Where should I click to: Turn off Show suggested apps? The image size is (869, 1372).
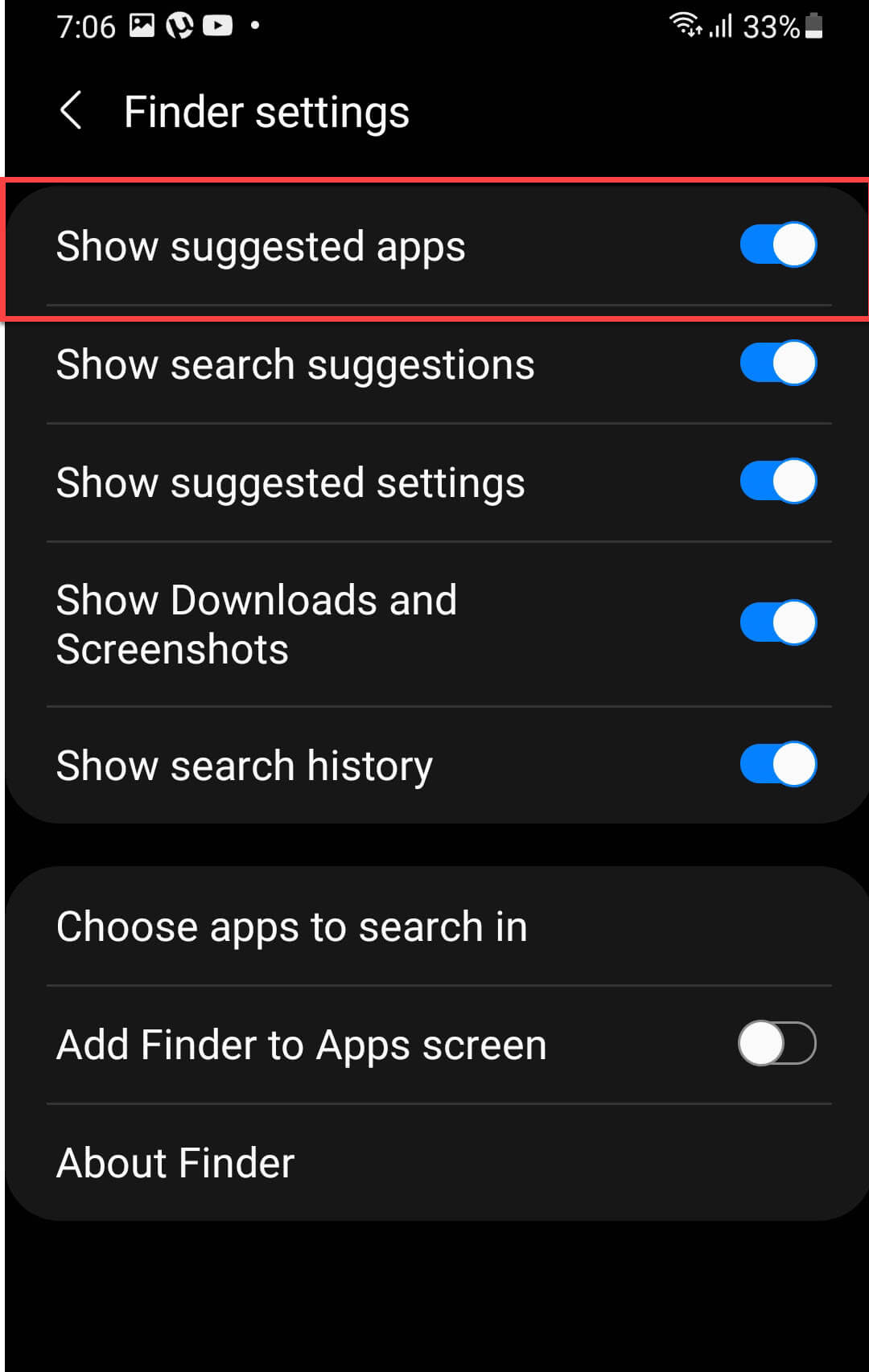tap(777, 244)
